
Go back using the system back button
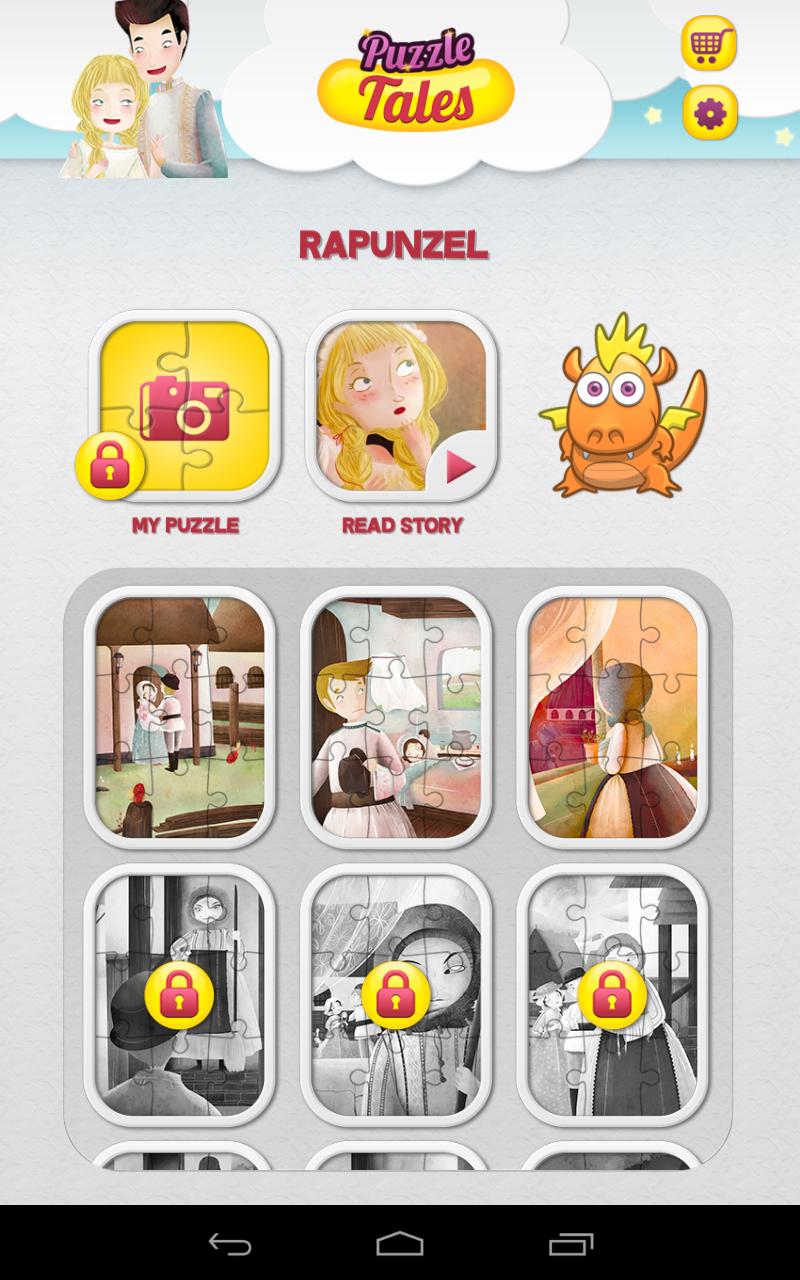230,1244
